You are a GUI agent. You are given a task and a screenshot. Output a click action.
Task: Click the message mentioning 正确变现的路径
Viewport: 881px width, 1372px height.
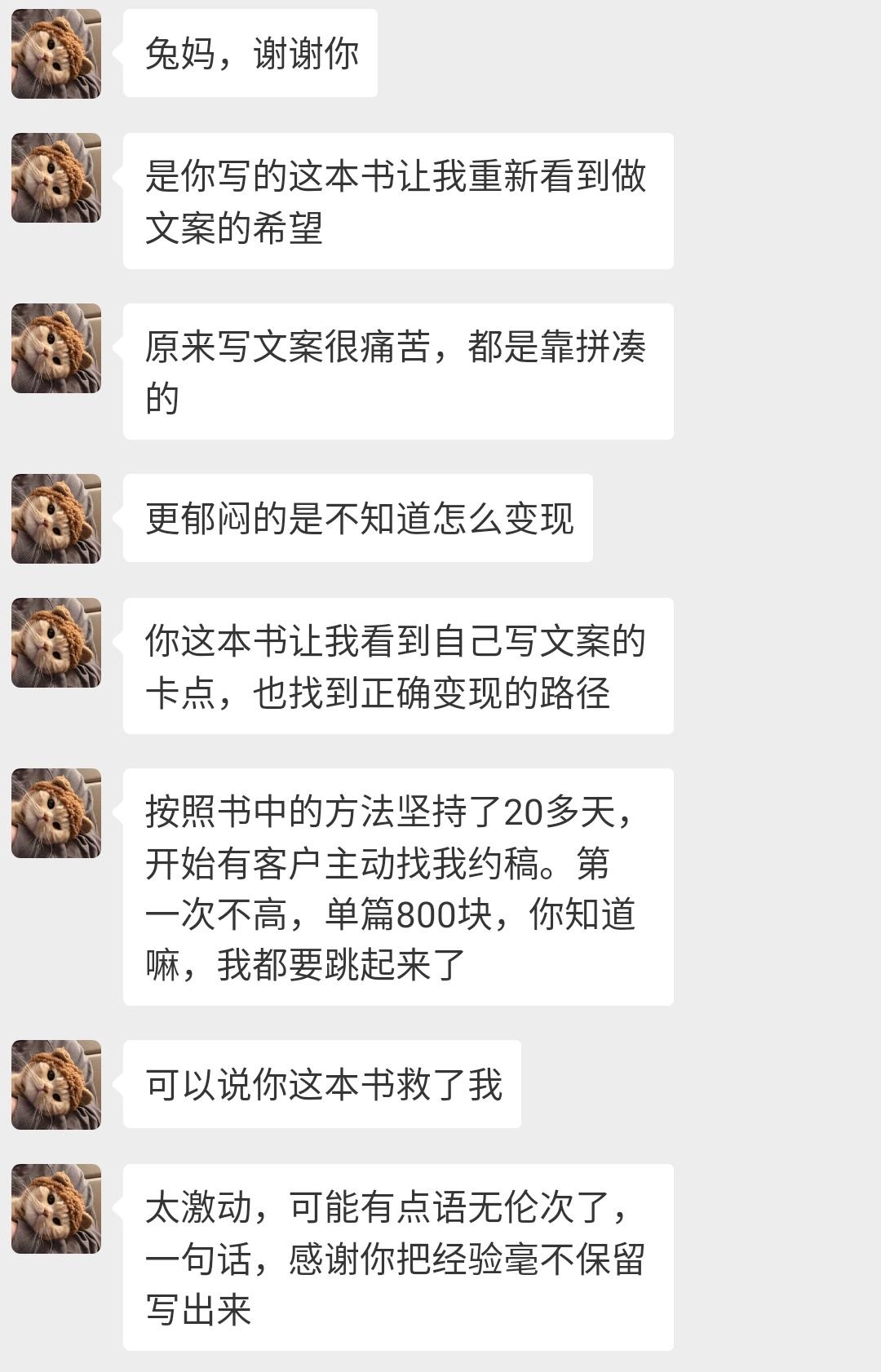click(x=400, y=669)
